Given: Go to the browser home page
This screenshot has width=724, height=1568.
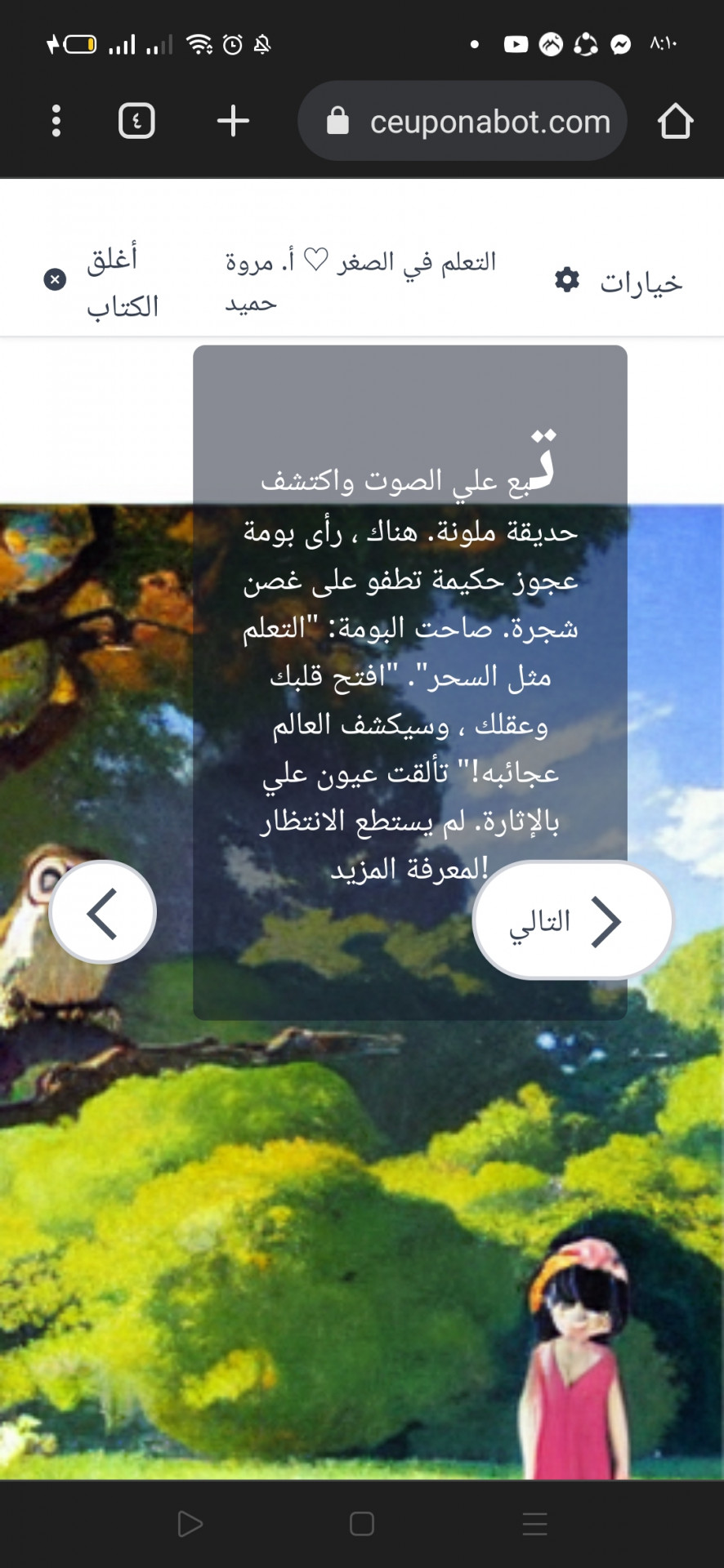Looking at the screenshot, I should point(675,121).
